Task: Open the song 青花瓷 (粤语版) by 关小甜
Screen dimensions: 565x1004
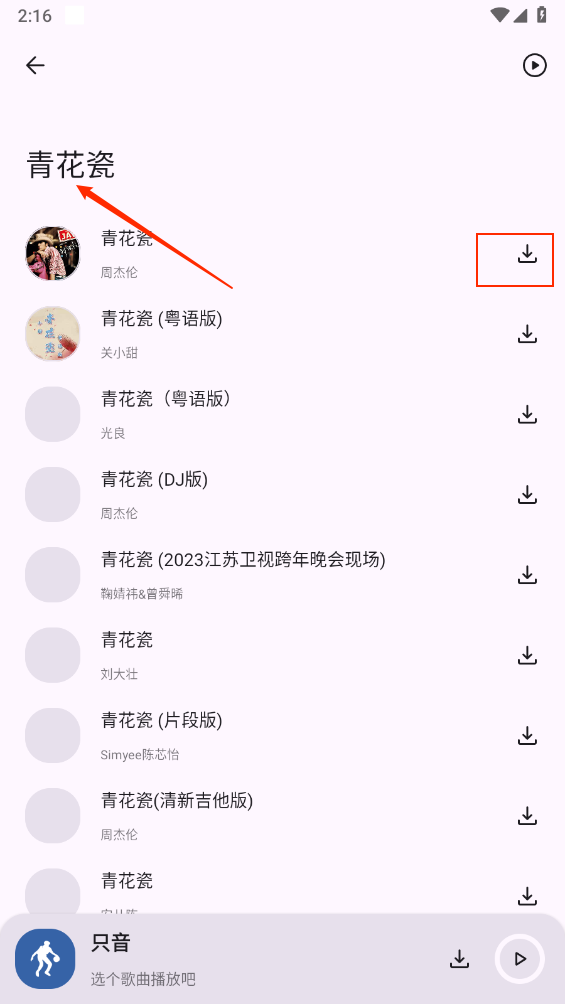Action: coord(282,334)
